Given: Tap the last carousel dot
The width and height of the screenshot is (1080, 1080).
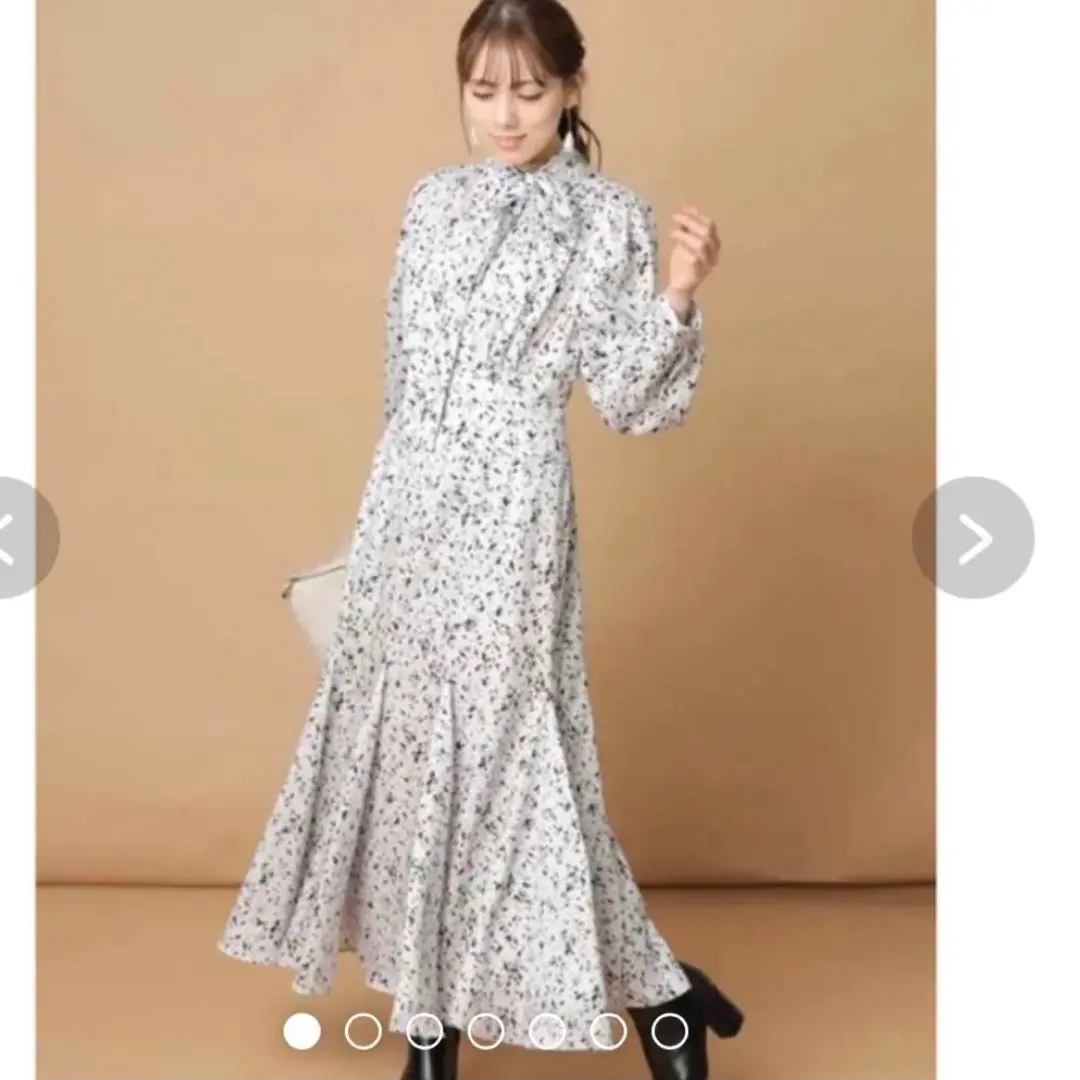Looking at the screenshot, I should 670,1032.
